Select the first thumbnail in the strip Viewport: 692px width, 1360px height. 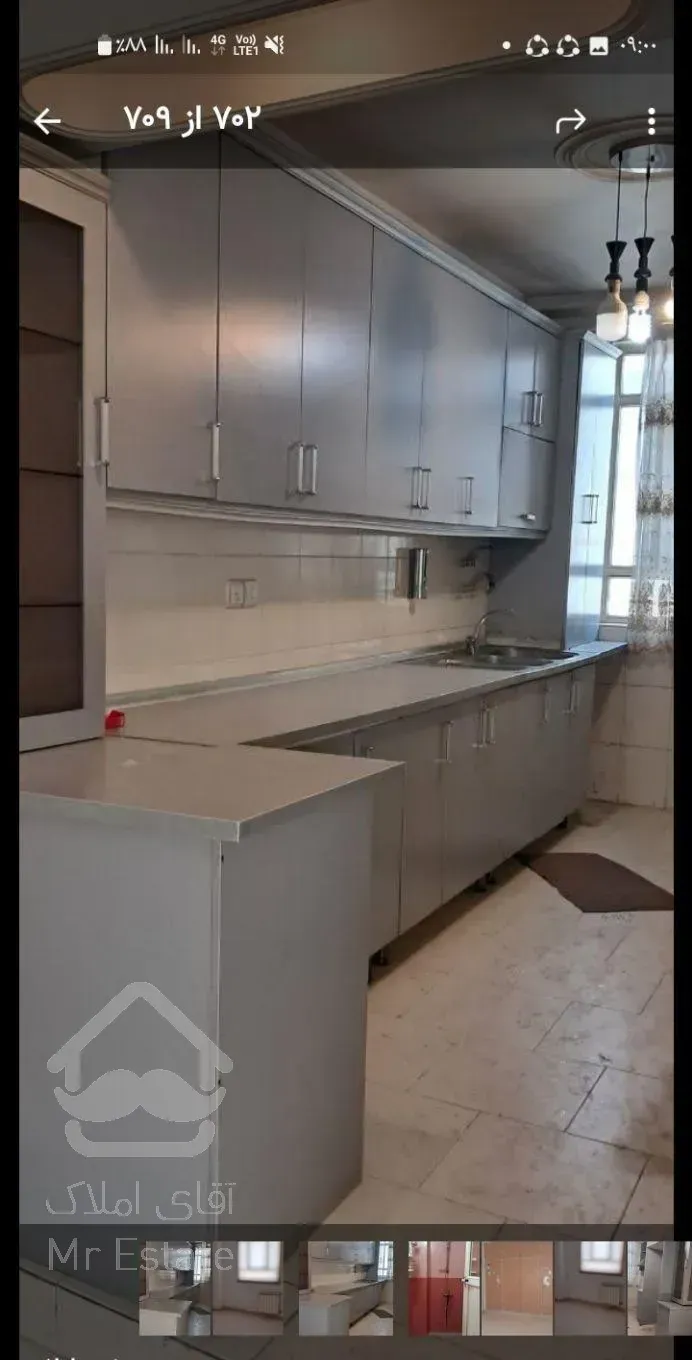pyautogui.click(x=175, y=1288)
